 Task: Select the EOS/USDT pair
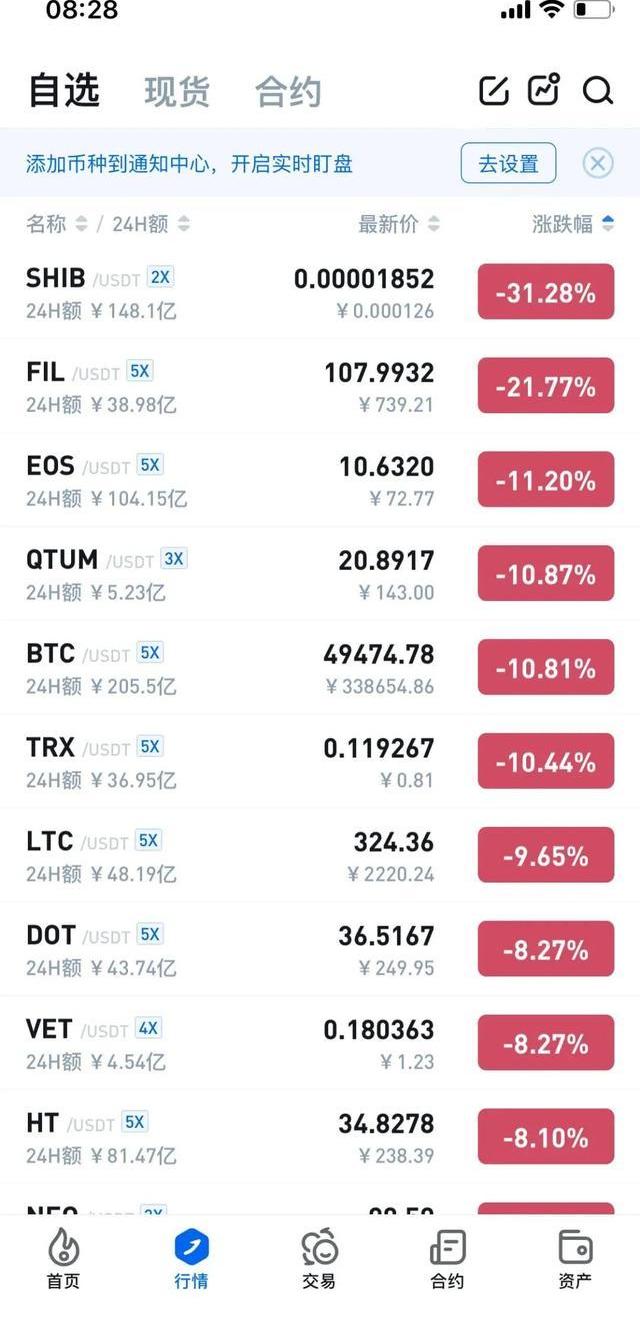point(230,480)
